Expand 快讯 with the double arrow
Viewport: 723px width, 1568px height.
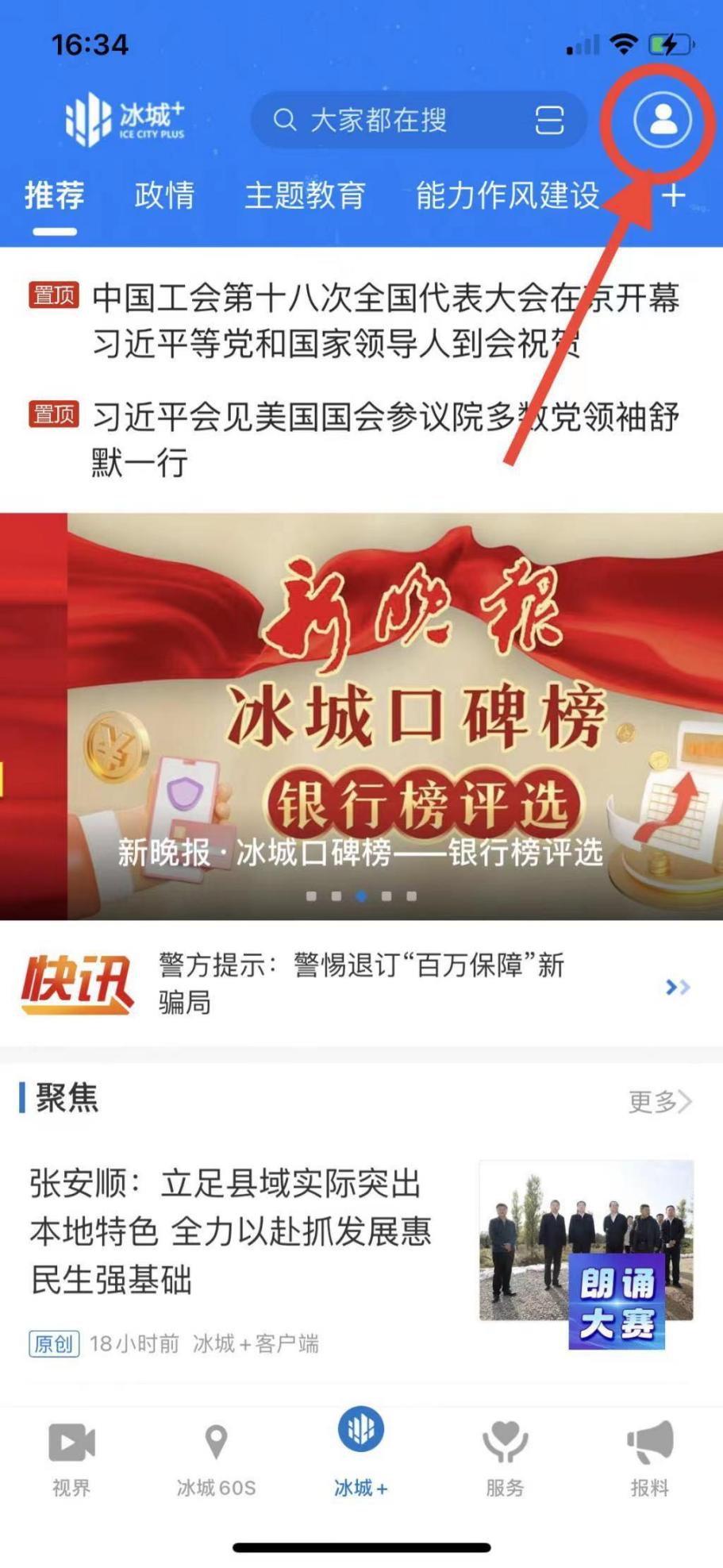677,987
